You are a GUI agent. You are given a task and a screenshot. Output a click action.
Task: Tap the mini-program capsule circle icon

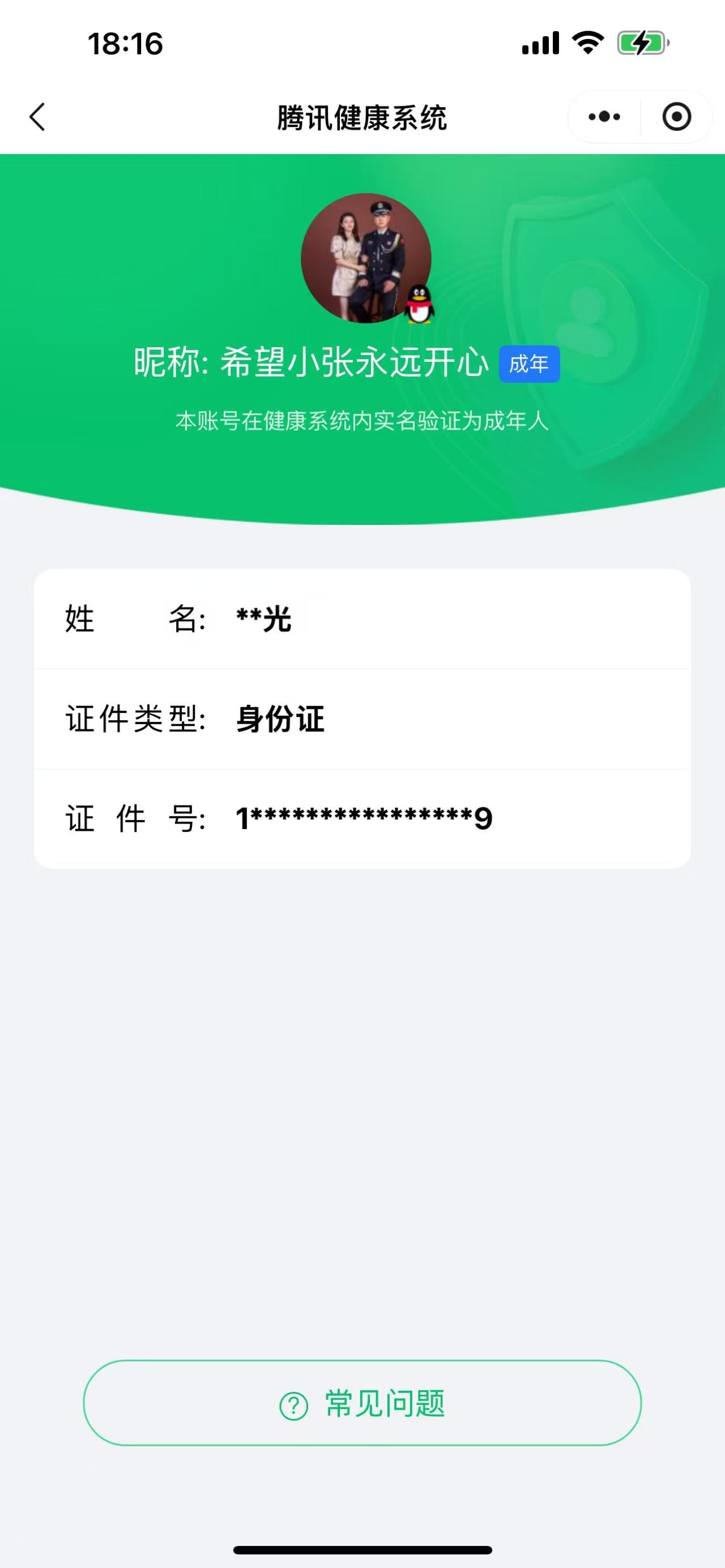tap(676, 117)
